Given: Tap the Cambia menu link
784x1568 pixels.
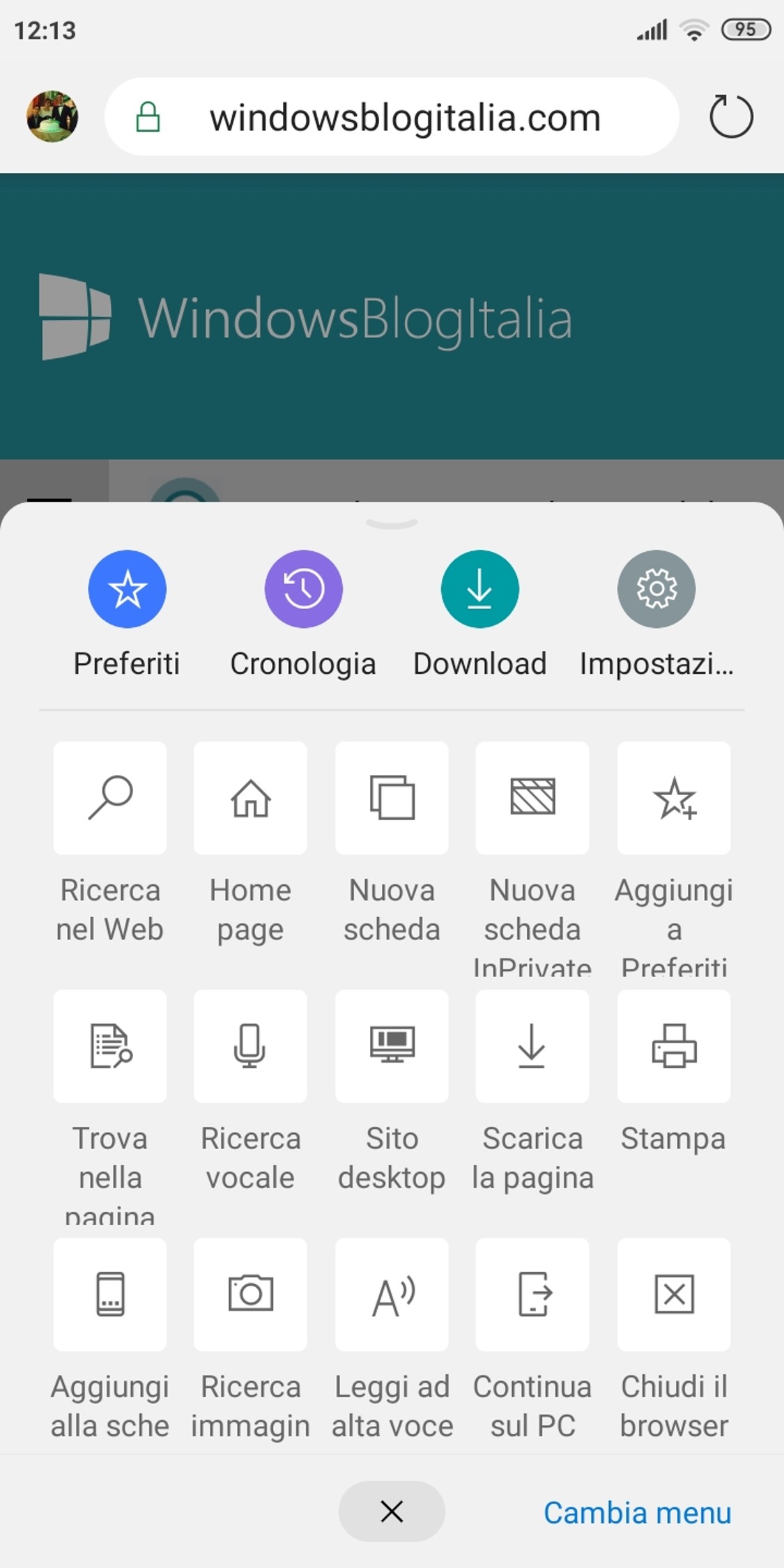Looking at the screenshot, I should [x=638, y=1513].
